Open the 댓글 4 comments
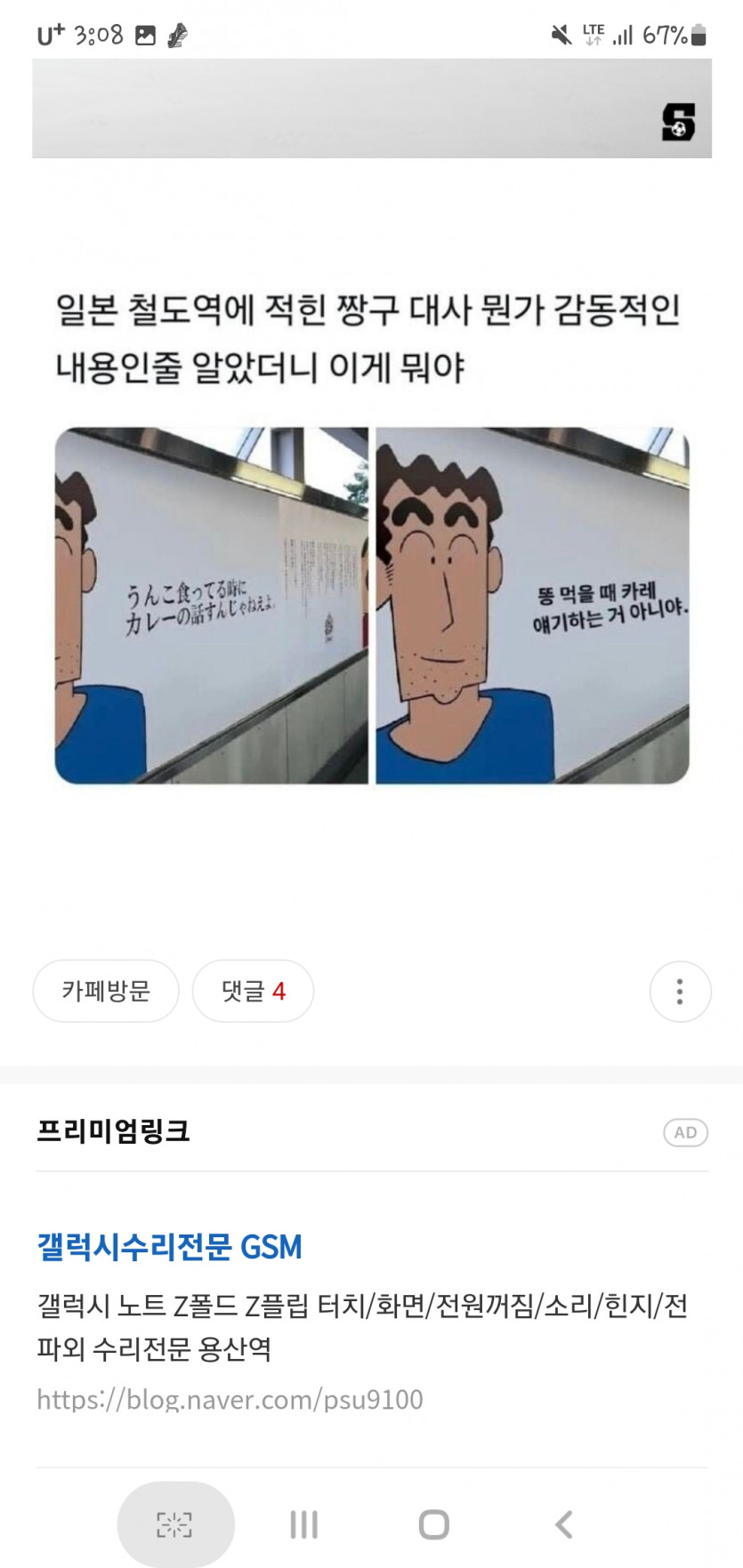Screen dimensions: 743x1568 point(253,991)
